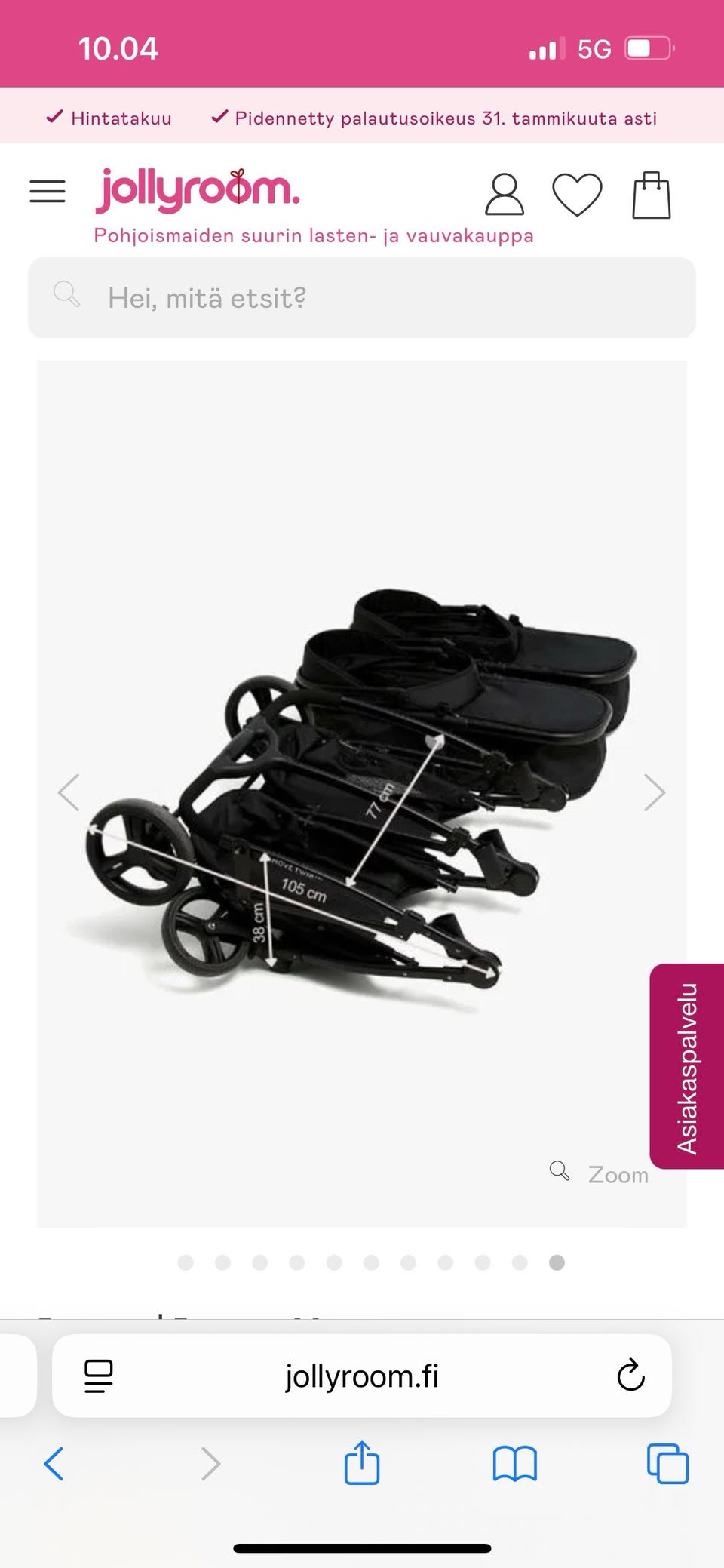Open the shopping bag
Image resolution: width=724 pixels, height=1568 pixels.
coord(651,195)
